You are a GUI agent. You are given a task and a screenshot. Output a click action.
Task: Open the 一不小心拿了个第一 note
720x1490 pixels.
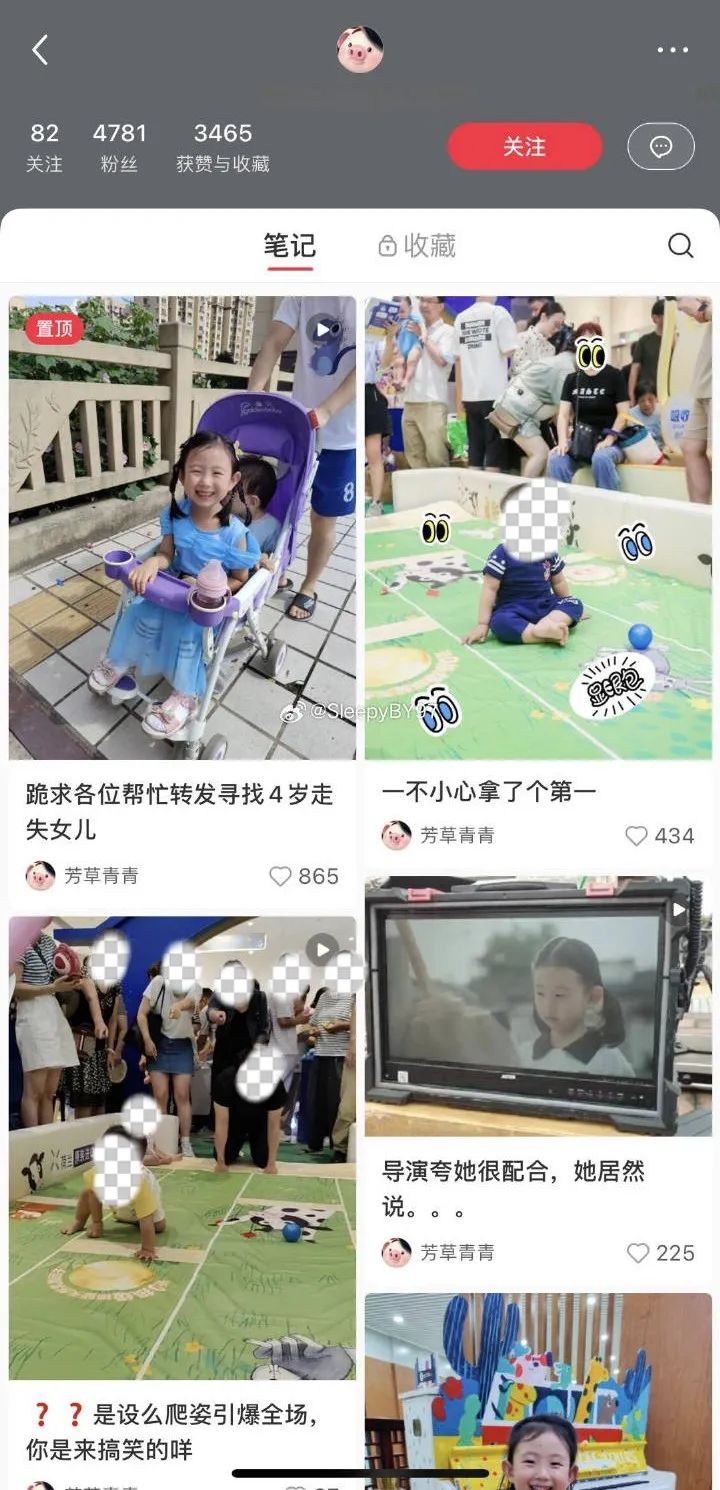tap(538, 528)
